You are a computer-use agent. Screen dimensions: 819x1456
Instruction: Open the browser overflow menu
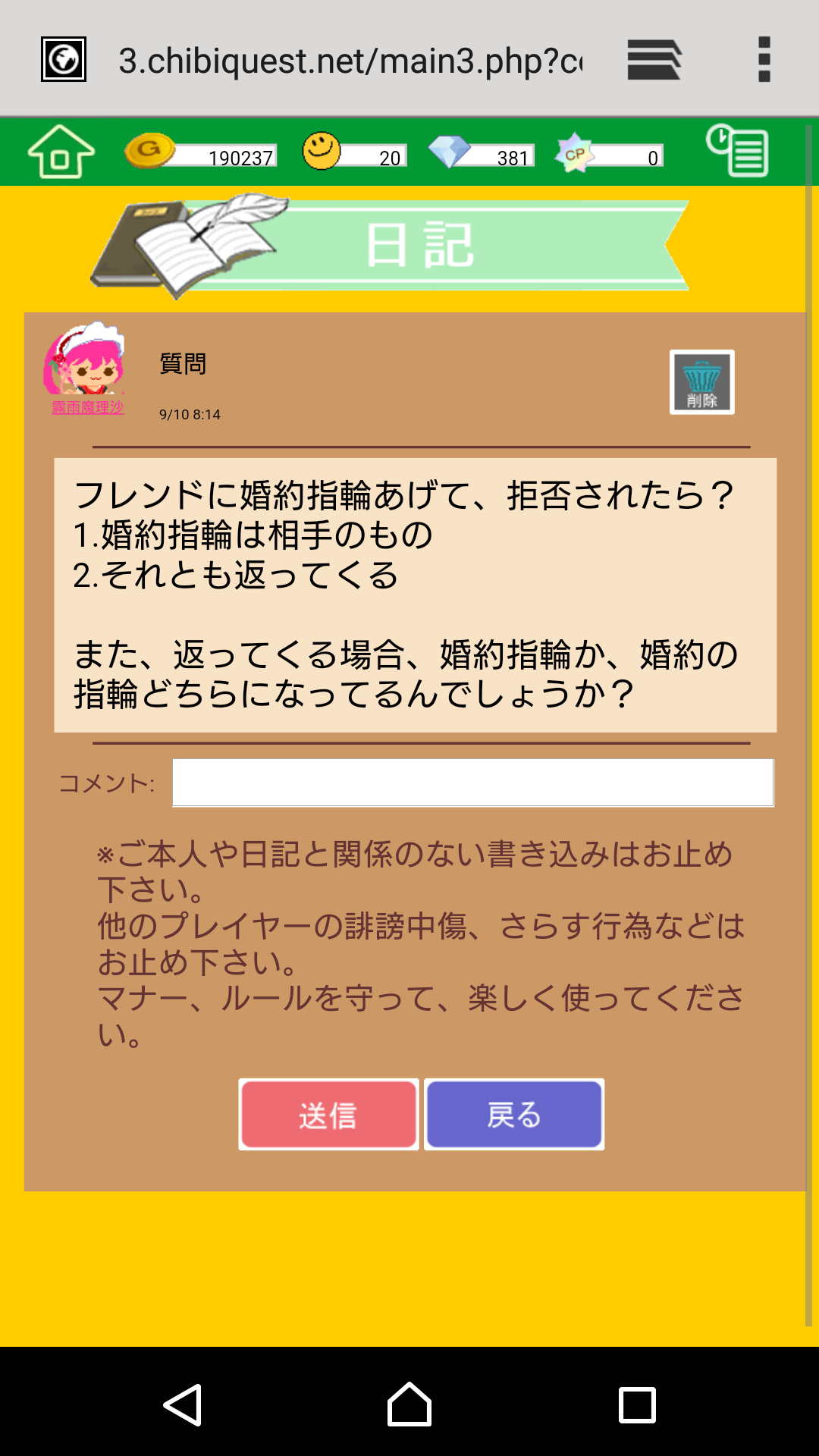(x=764, y=59)
